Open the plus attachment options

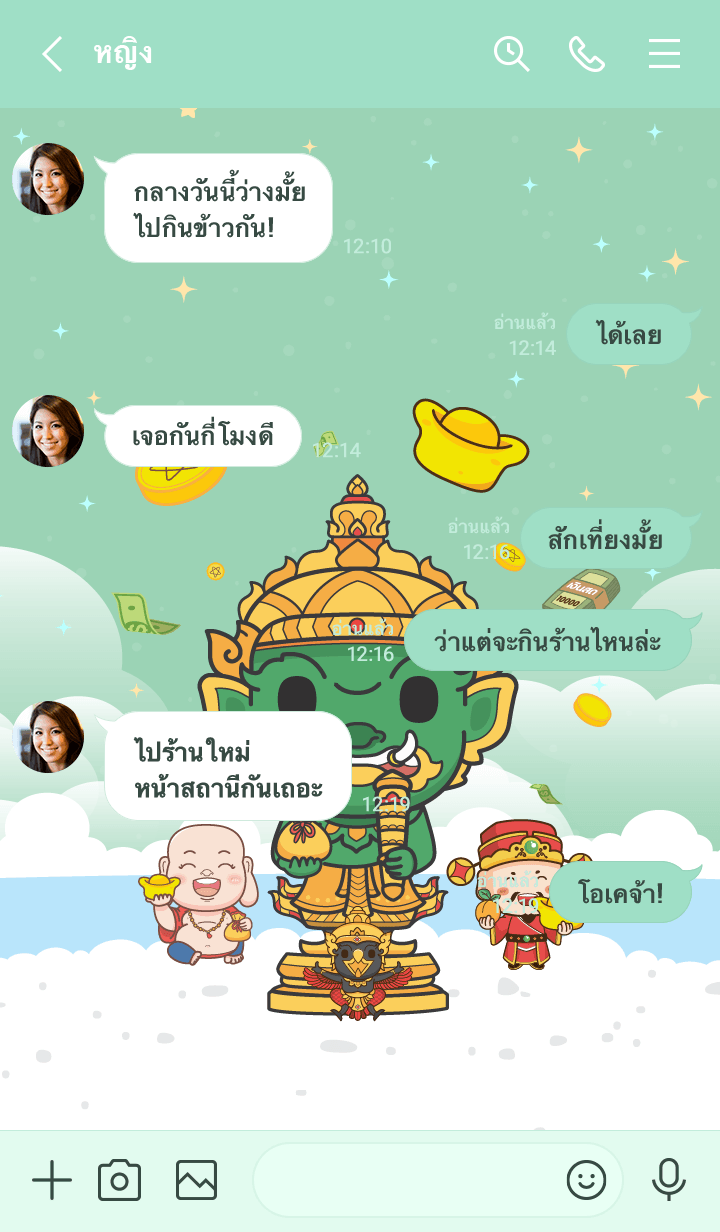52,1181
